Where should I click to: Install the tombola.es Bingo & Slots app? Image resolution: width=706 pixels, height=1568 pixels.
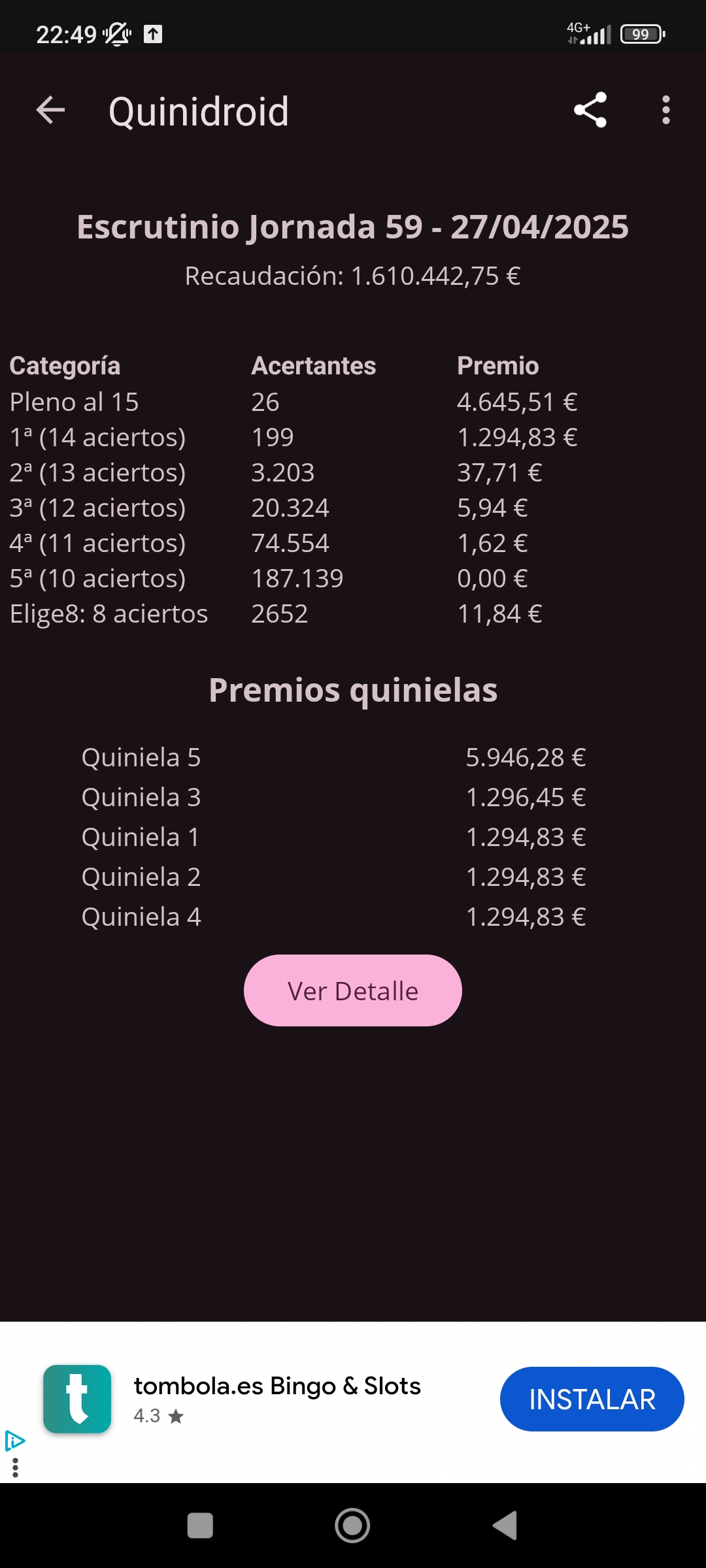tap(592, 1399)
